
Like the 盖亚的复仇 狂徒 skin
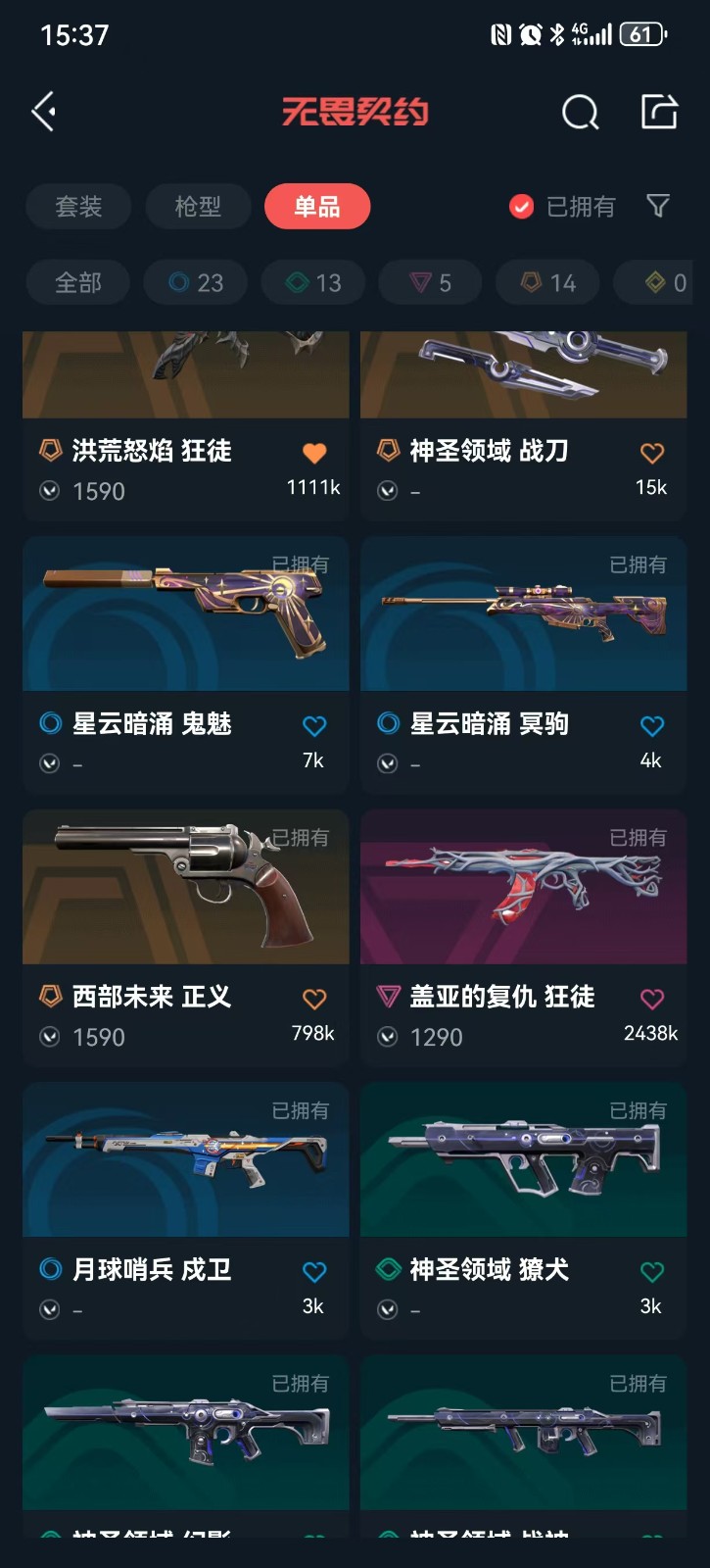pyautogui.click(x=652, y=999)
